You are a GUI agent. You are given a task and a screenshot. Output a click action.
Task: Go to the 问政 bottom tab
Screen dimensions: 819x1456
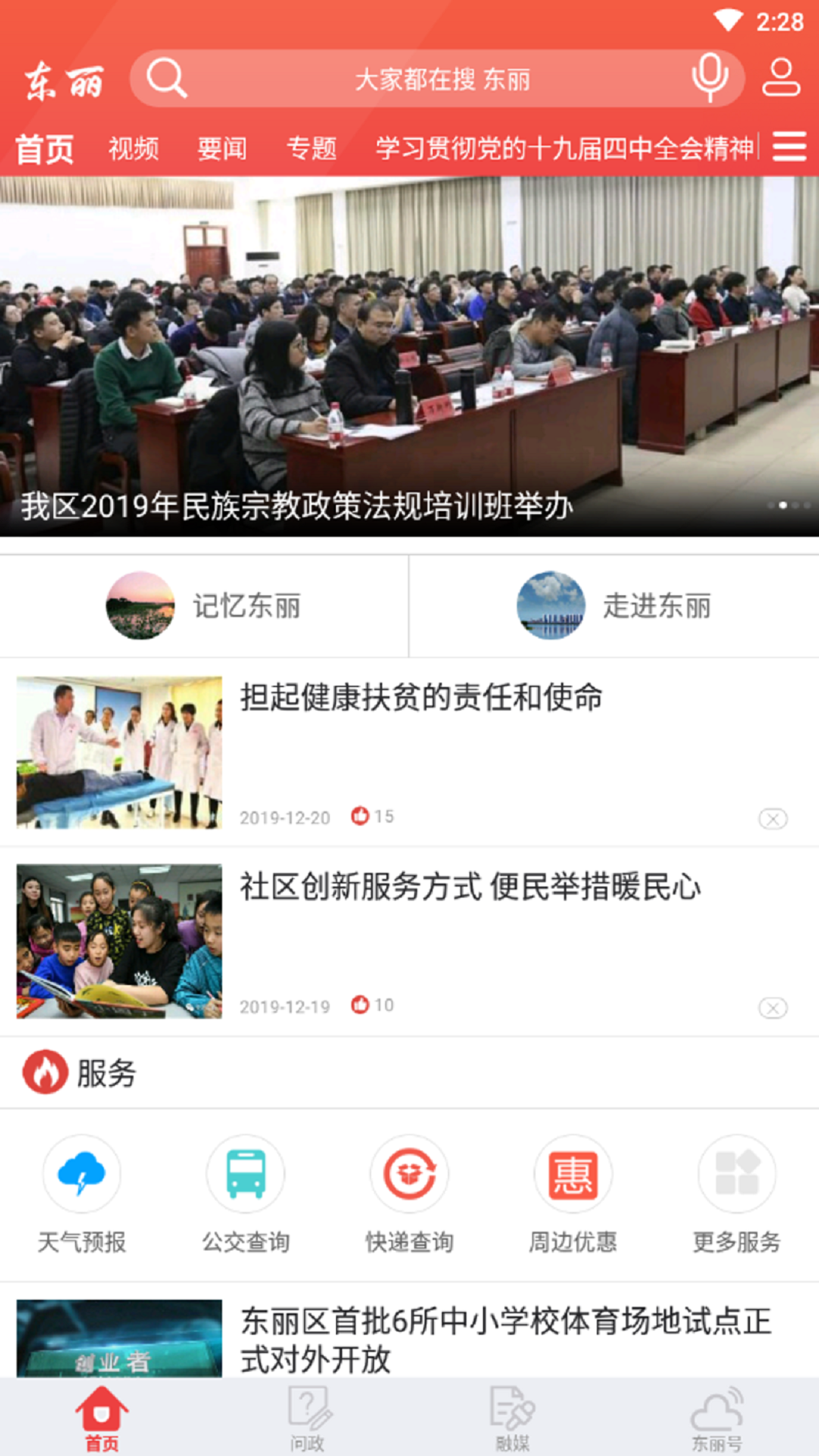[308, 1418]
